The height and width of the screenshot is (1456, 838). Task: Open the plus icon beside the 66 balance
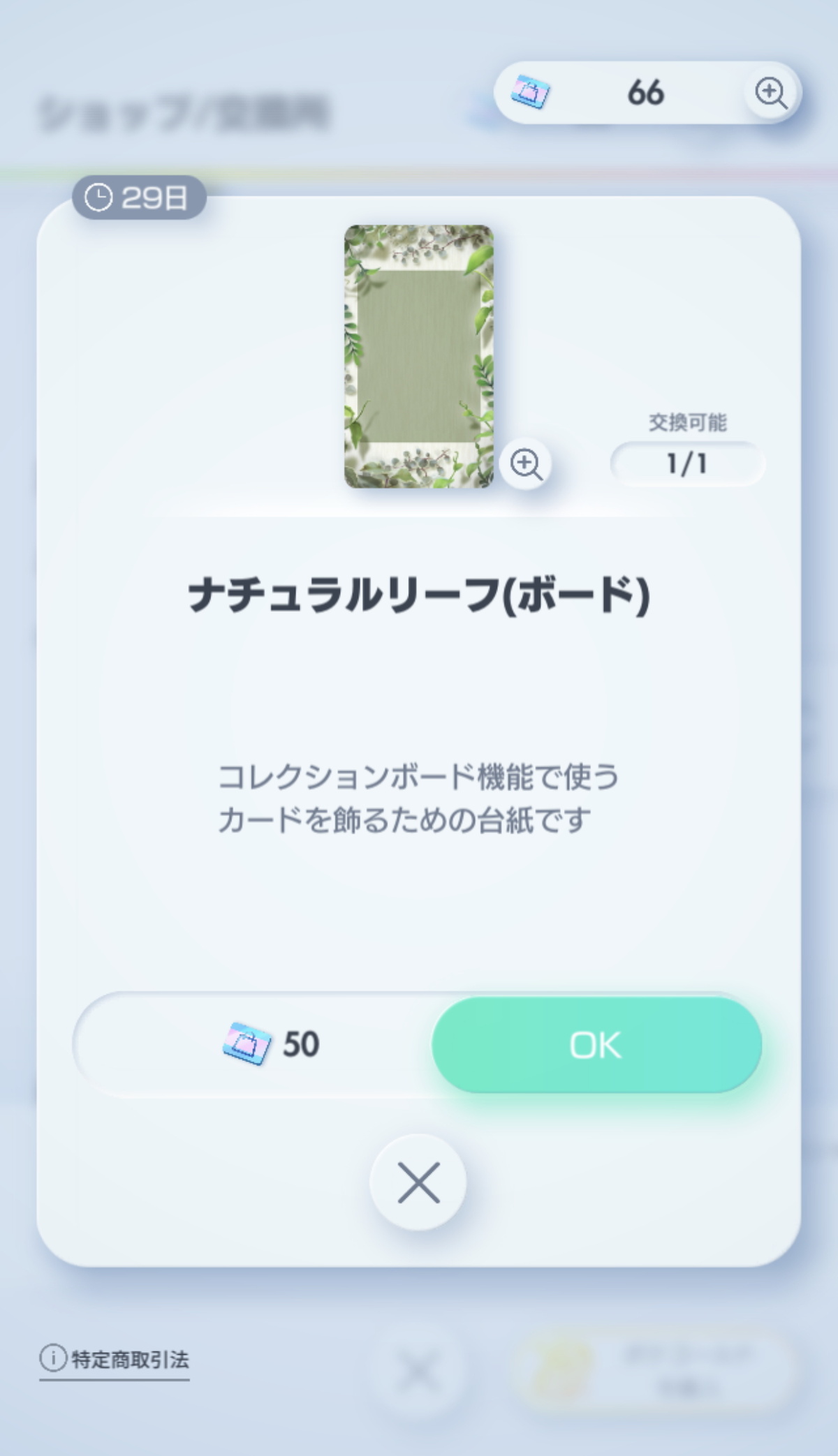coord(770,93)
